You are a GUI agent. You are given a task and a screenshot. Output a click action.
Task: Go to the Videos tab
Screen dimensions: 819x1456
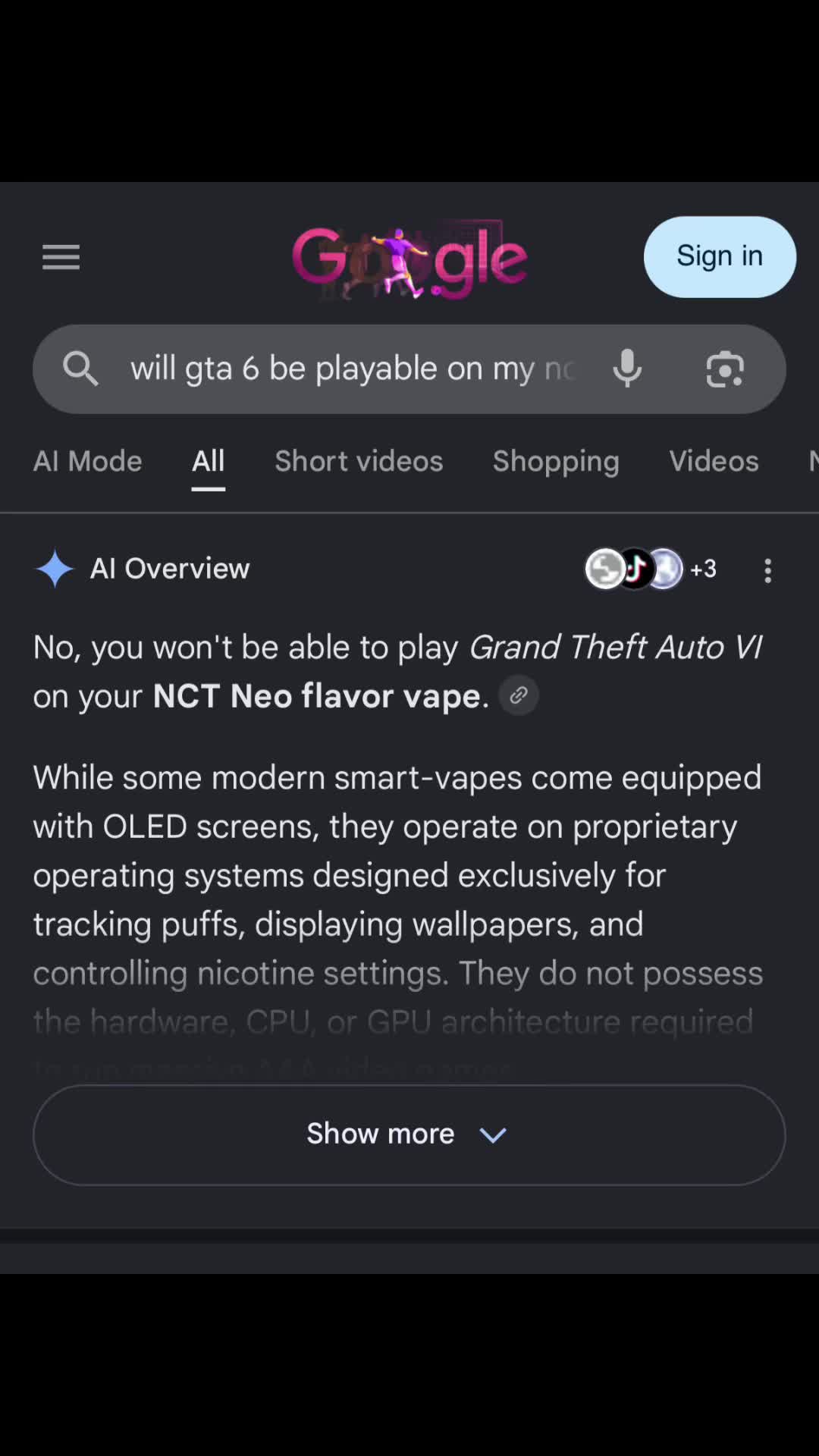point(714,461)
